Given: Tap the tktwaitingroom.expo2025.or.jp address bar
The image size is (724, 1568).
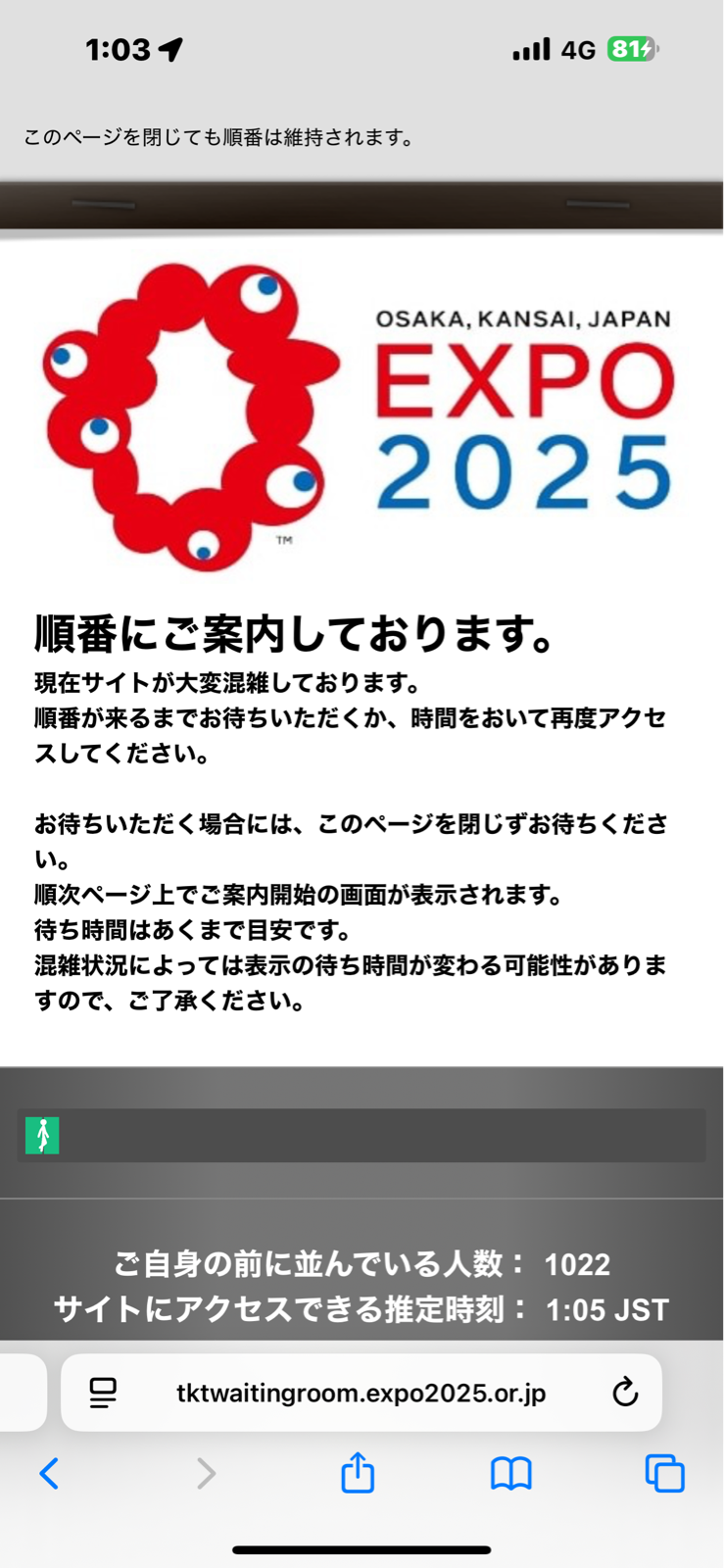Looking at the screenshot, I should coord(362,1393).
